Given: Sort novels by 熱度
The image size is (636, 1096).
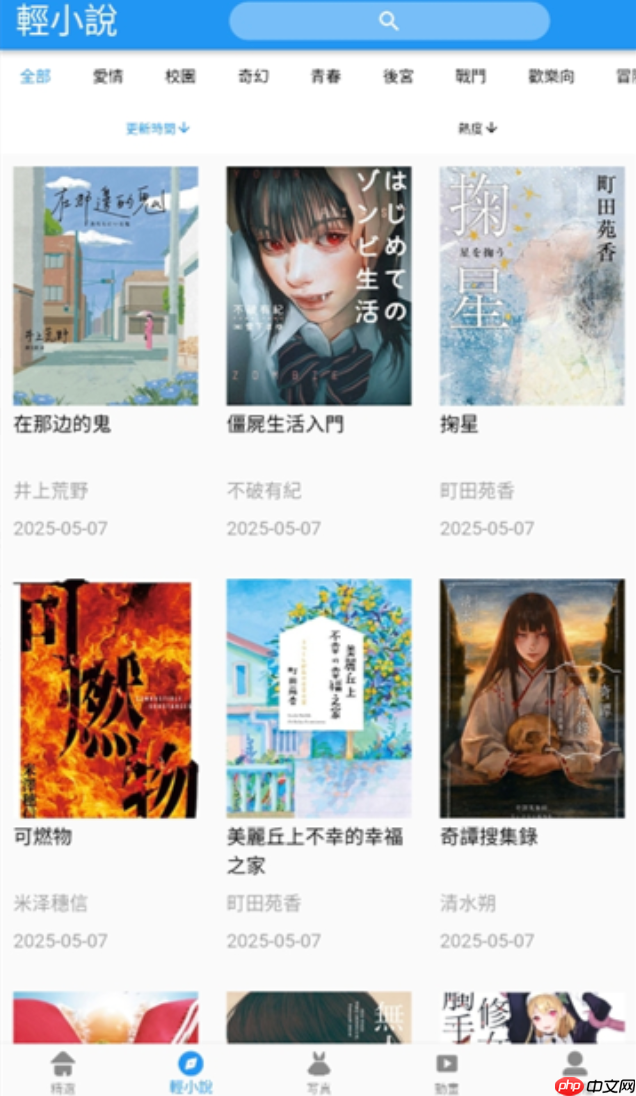Looking at the screenshot, I should pos(477,128).
